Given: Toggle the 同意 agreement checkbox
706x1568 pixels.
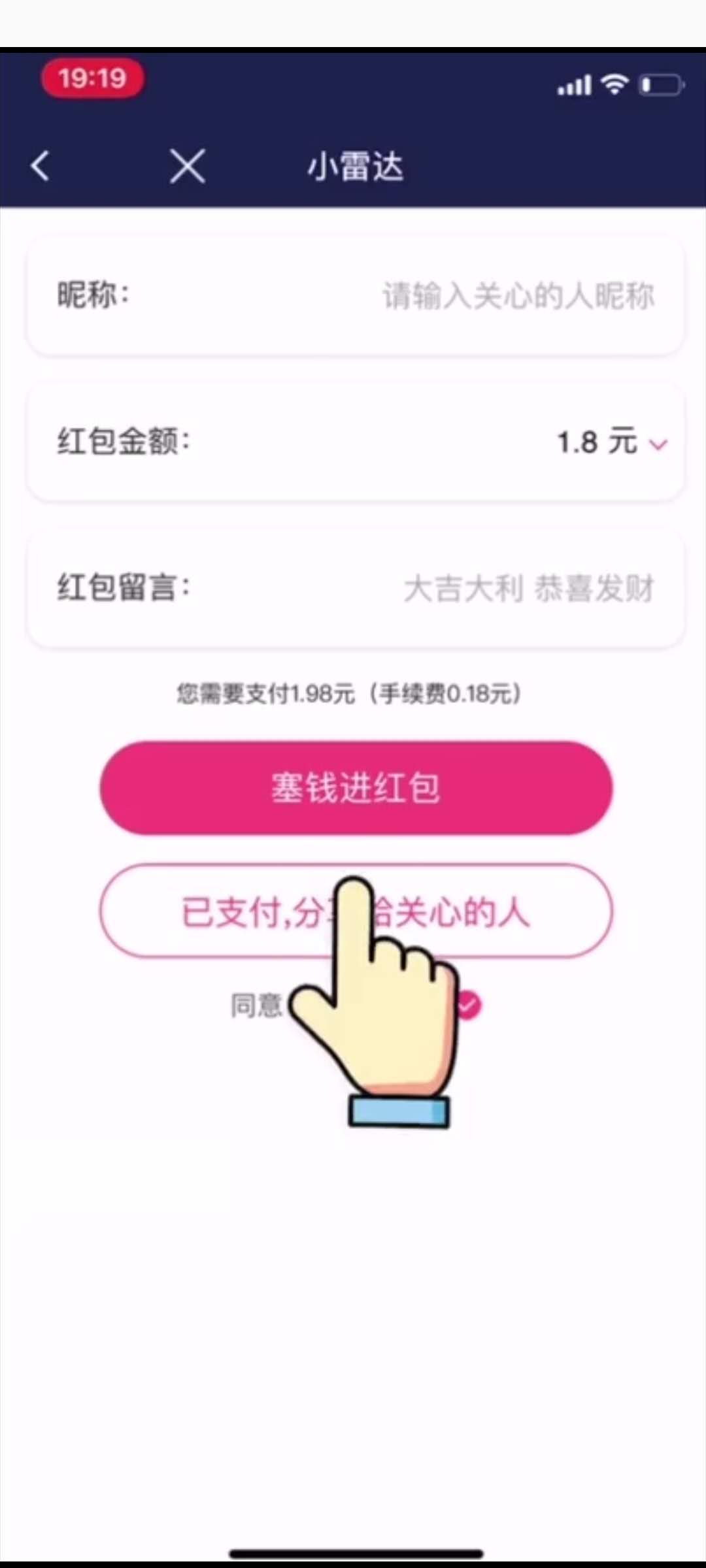Looking at the screenshot, I should click(x=469, y=1005).
